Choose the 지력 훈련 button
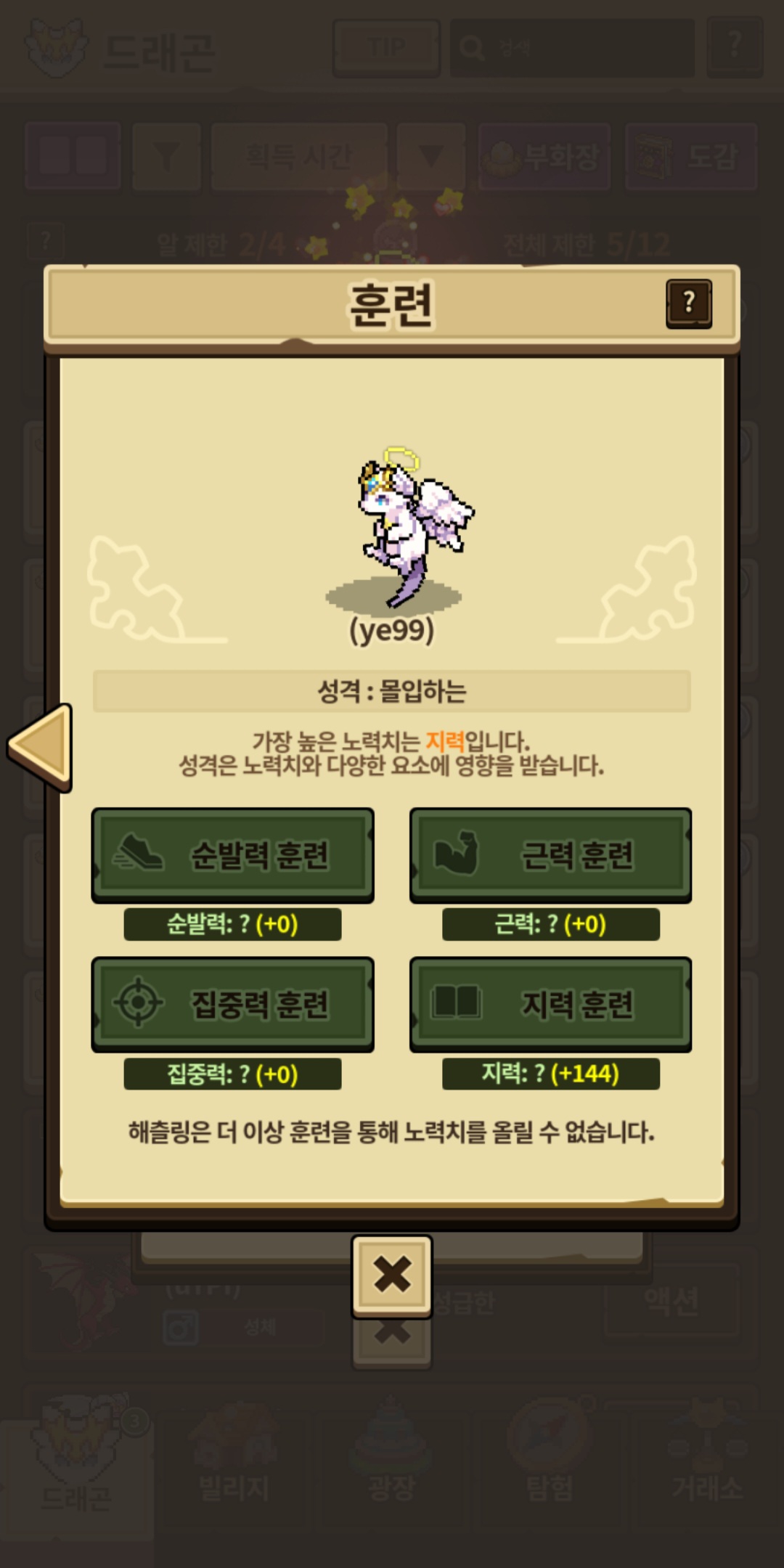The width and height of the screenshot is (784, 1568). (x=550, y=1004)
